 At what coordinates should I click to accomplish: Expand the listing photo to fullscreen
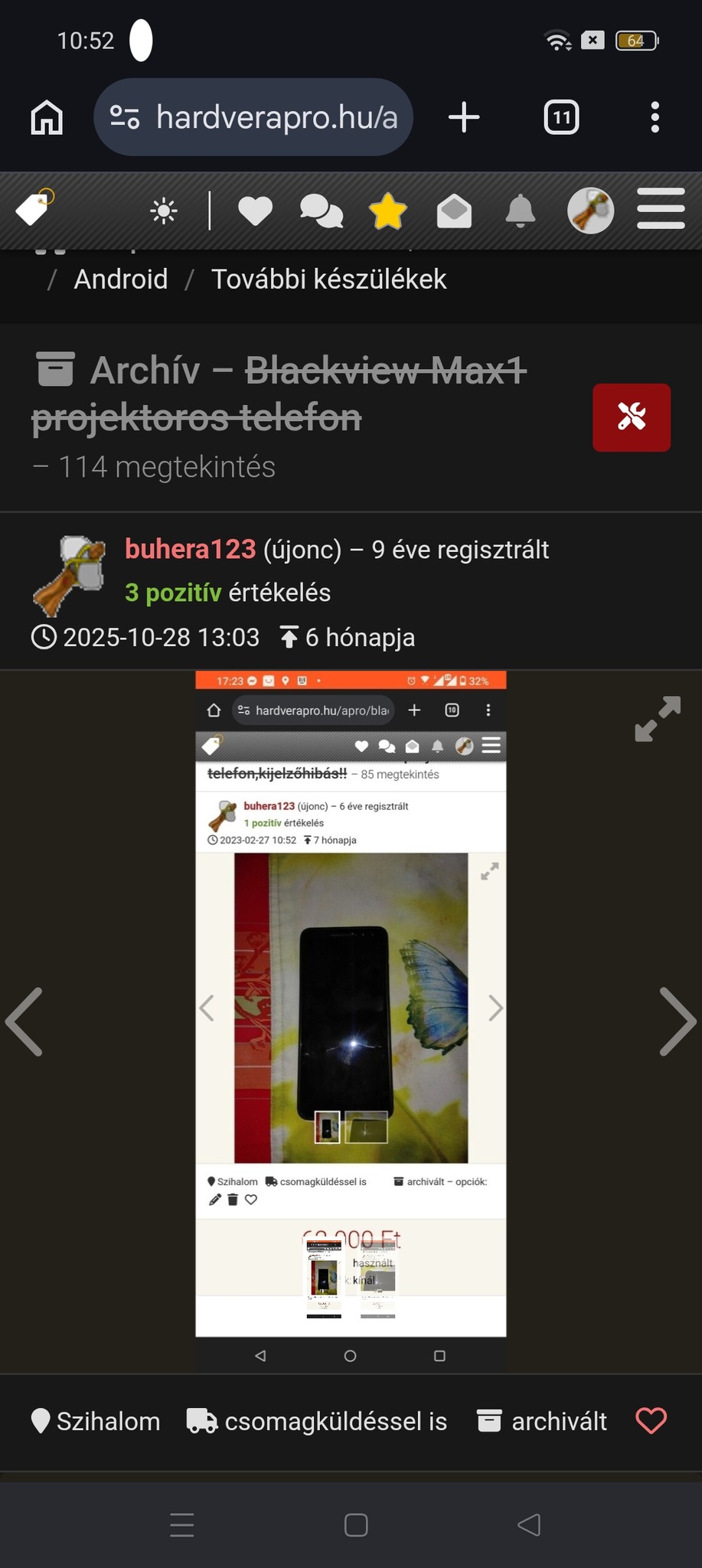coord(657,718)
